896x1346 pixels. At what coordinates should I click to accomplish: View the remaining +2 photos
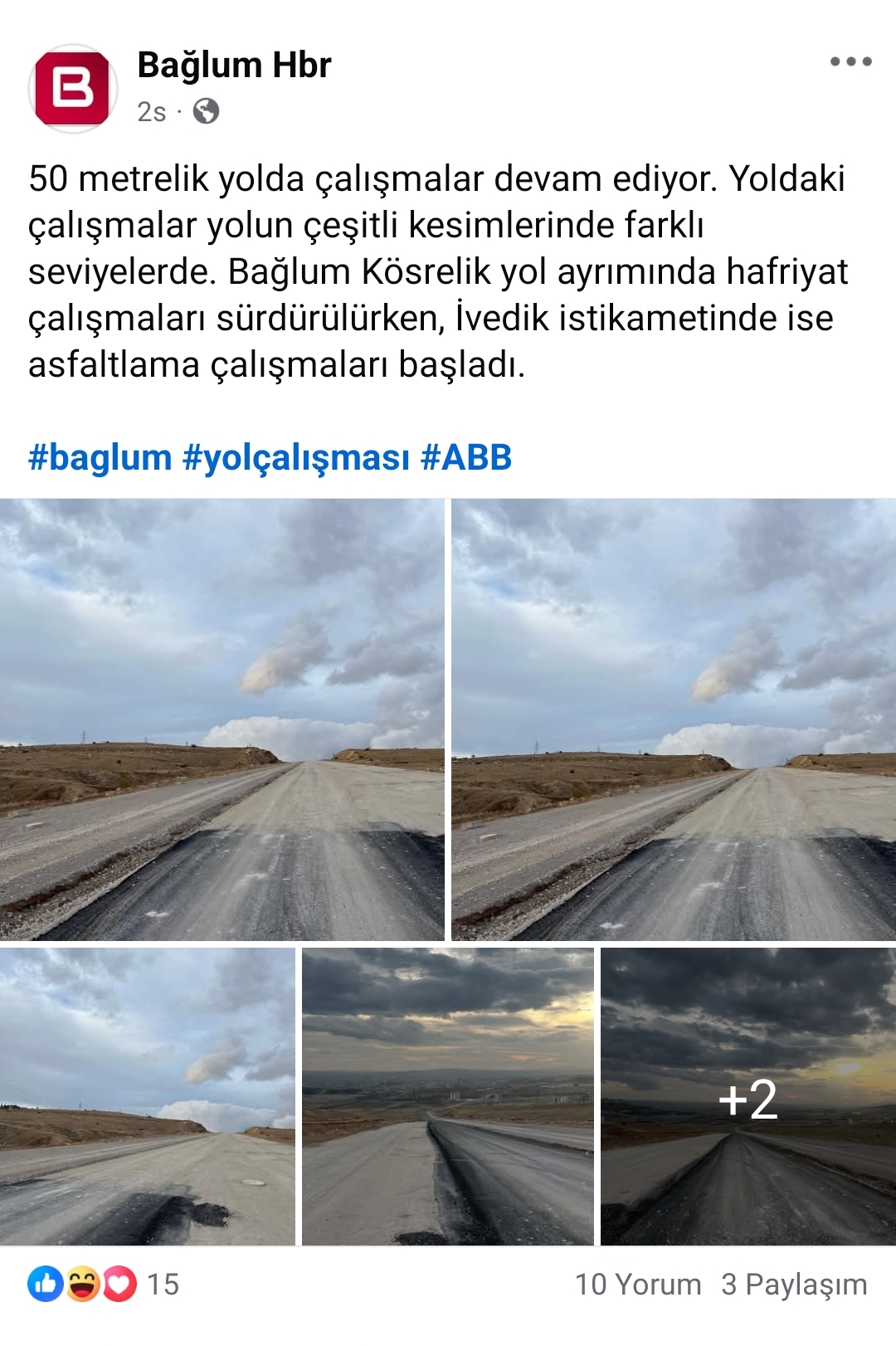[x=747, y=1096]
